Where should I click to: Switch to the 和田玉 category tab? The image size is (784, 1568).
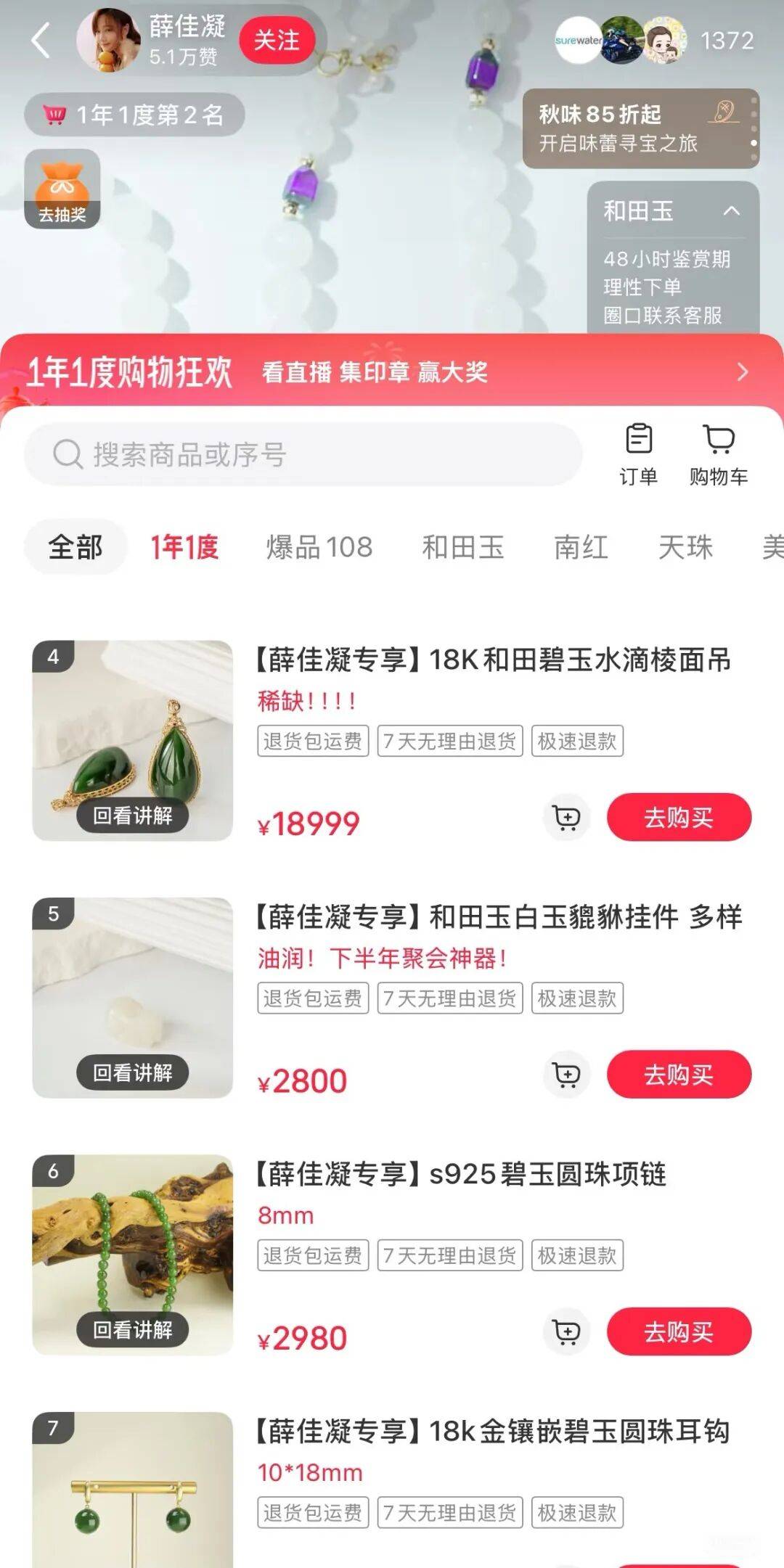pyautogui.click(x=463, y=547)
